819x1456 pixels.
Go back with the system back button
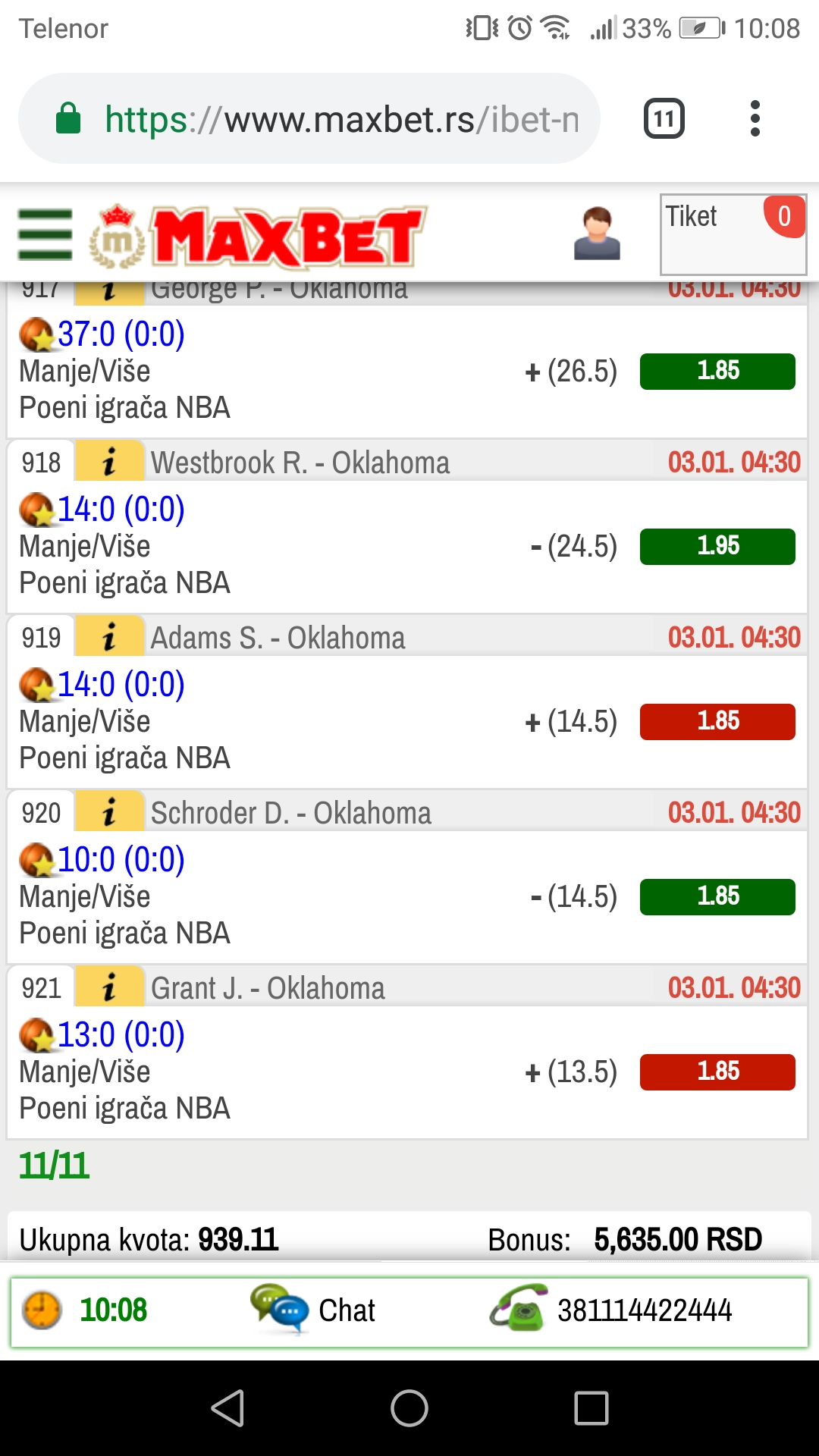pos(227,1408)
